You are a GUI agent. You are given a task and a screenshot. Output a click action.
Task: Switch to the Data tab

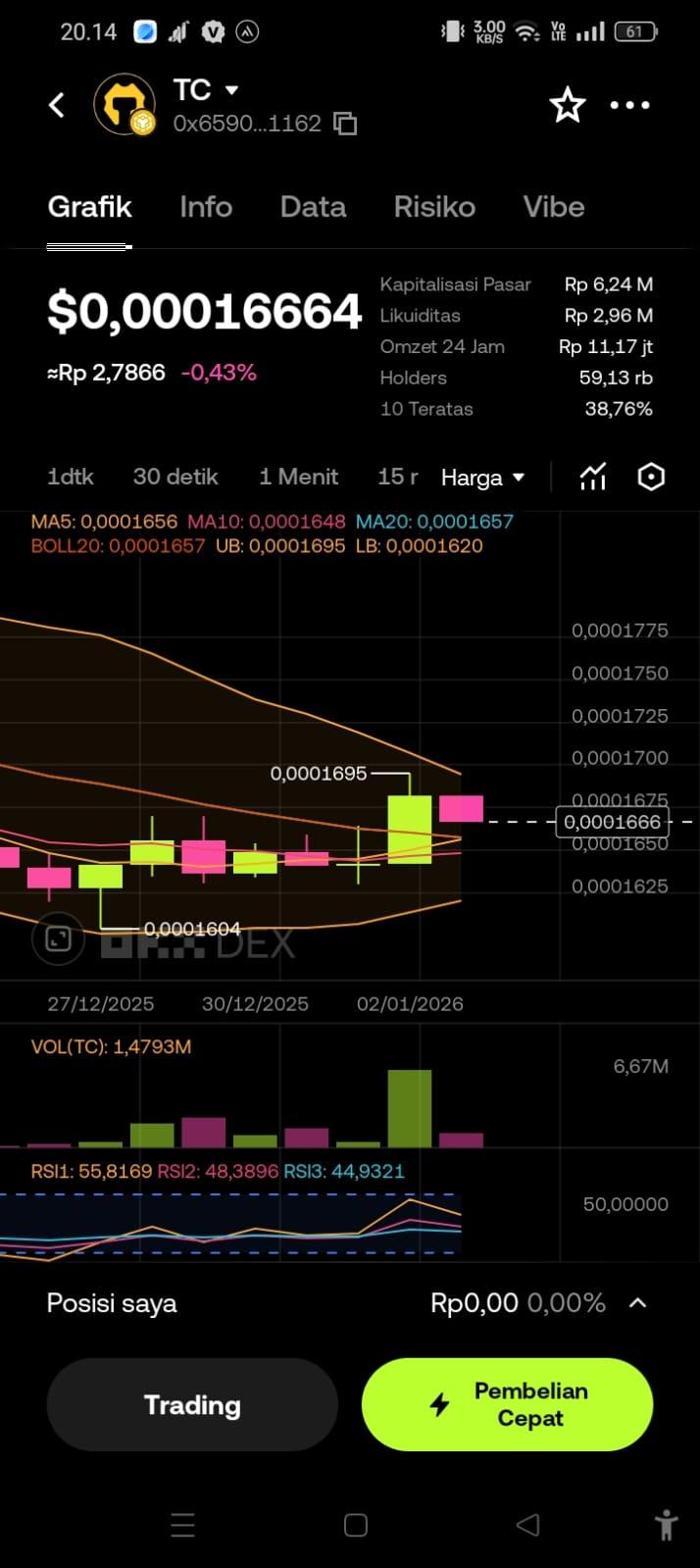(313, 207)
